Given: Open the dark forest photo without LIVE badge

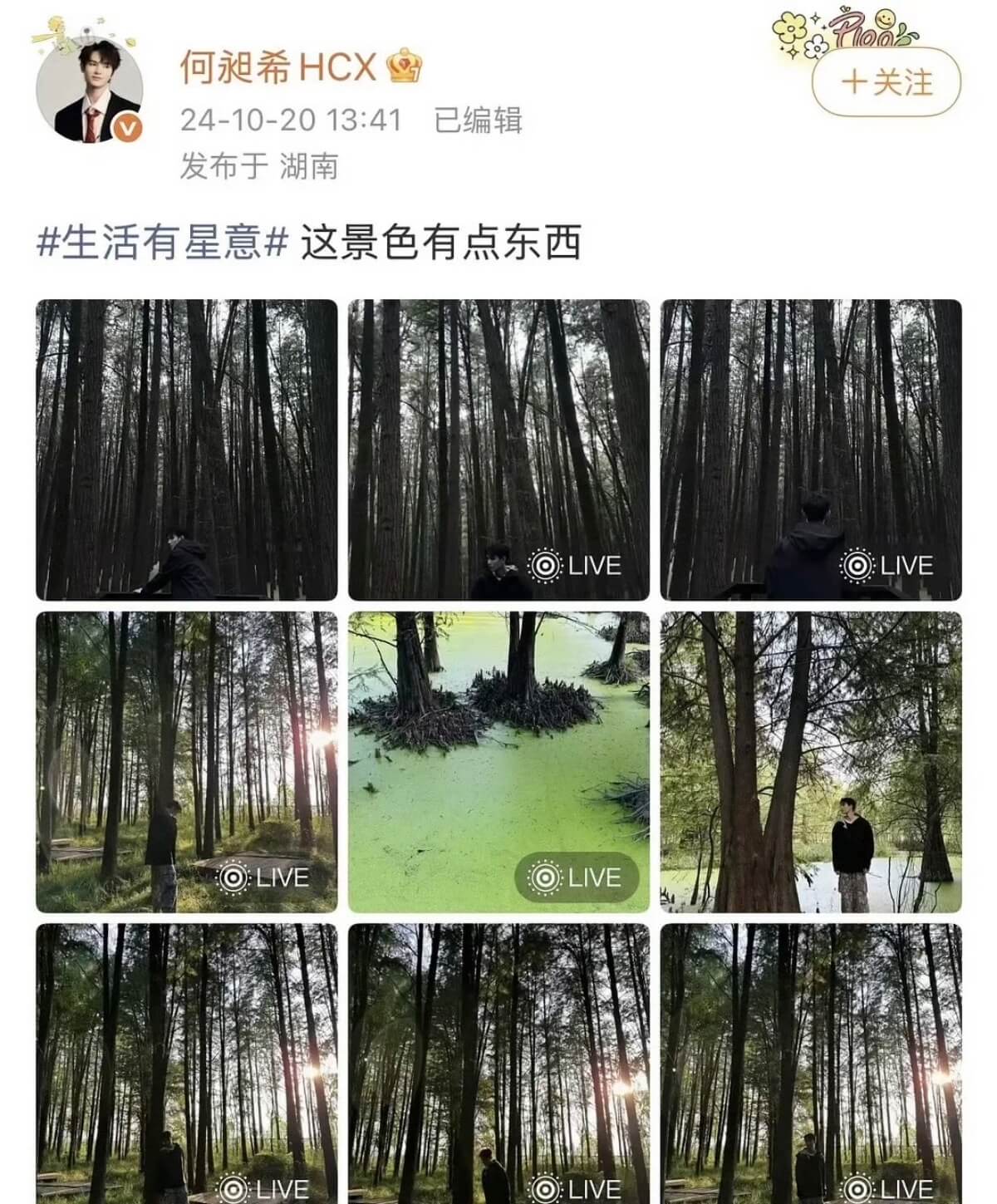Looking at the screenshot, I should [x=186, y=450].
